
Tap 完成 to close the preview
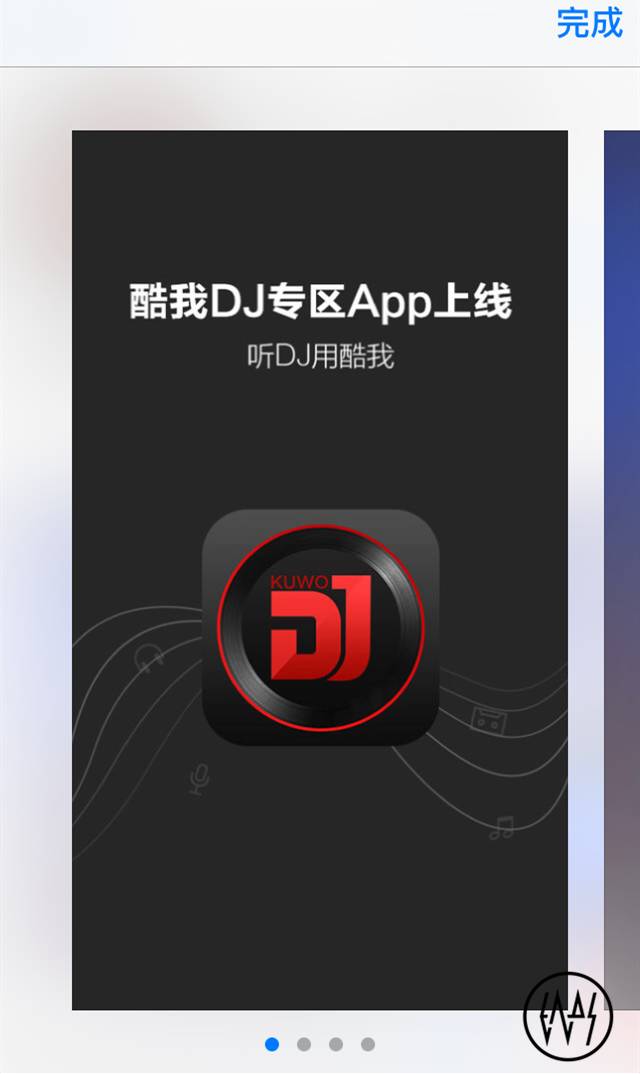pos(589,23)
